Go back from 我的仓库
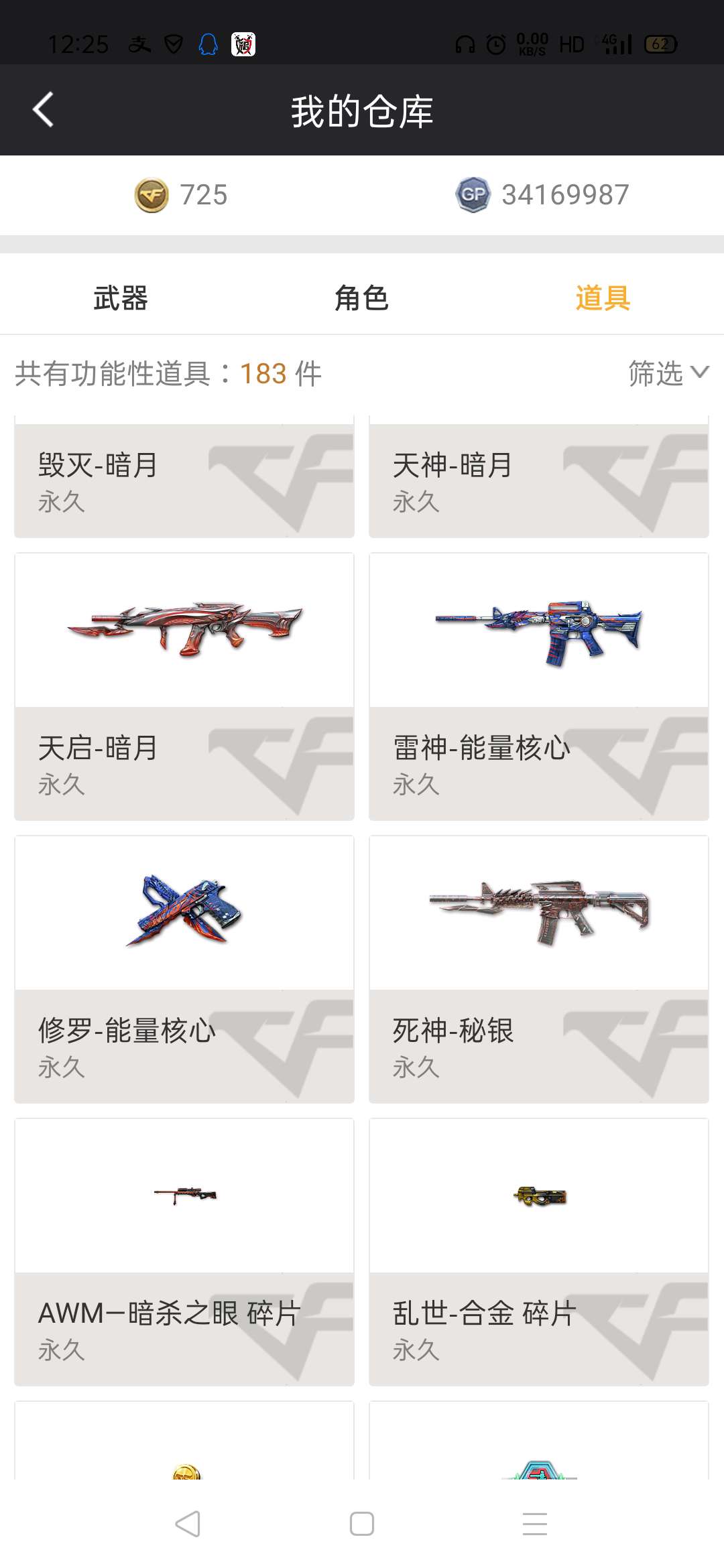 (x=44, y=110)
